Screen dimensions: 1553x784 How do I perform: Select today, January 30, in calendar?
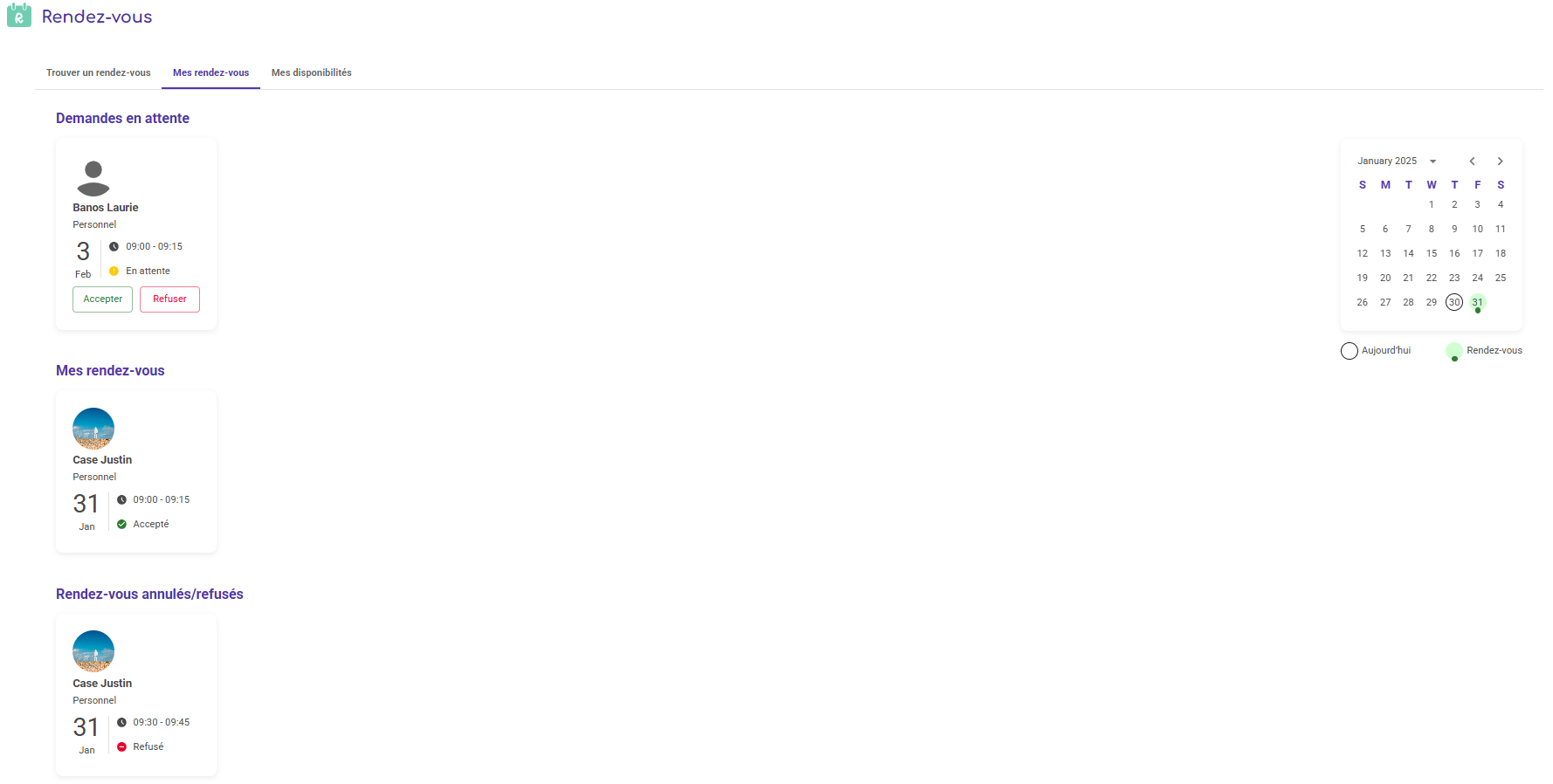coord(1453,302)
